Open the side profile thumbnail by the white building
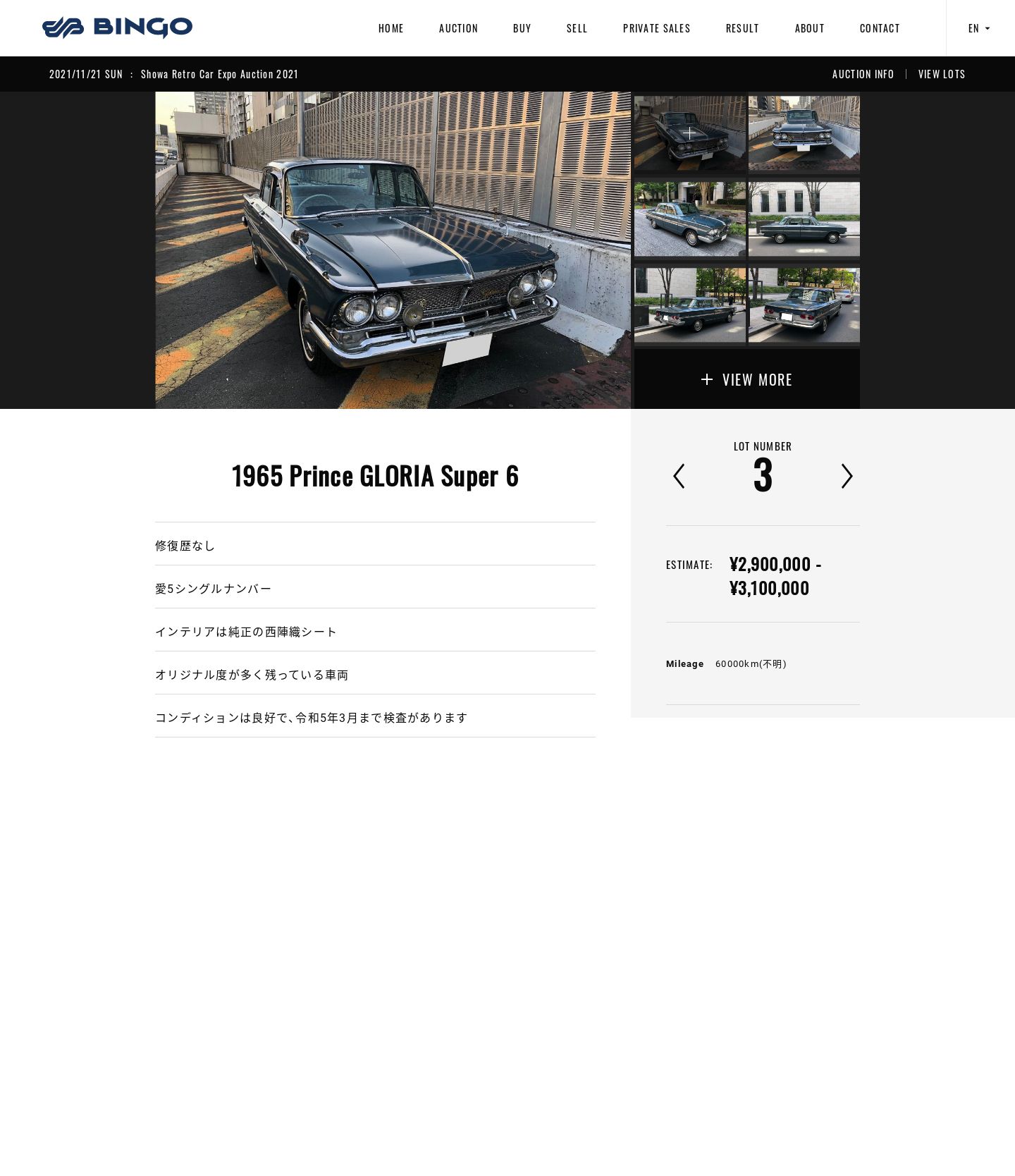 (804, 219)
